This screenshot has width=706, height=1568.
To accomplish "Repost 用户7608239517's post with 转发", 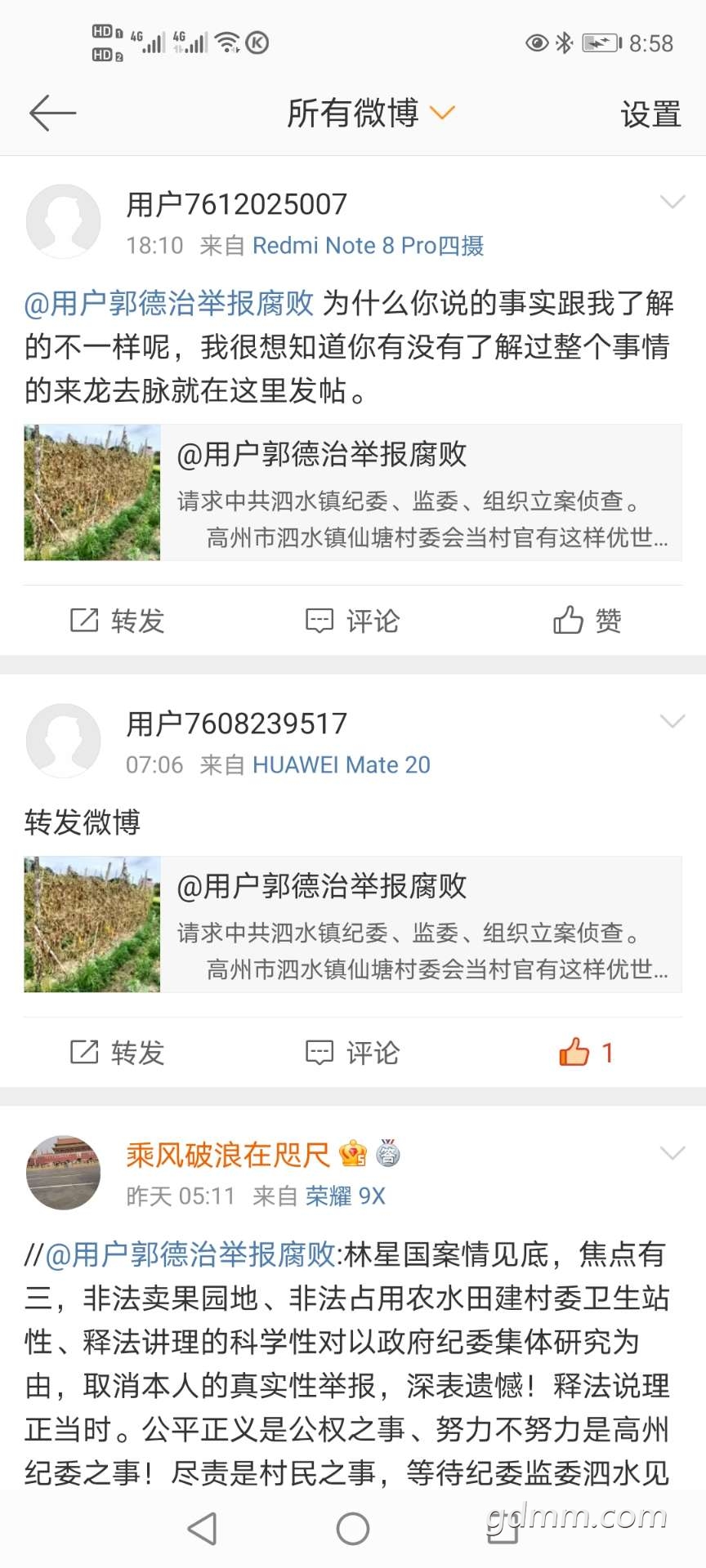I will (x=117, y=1053).
